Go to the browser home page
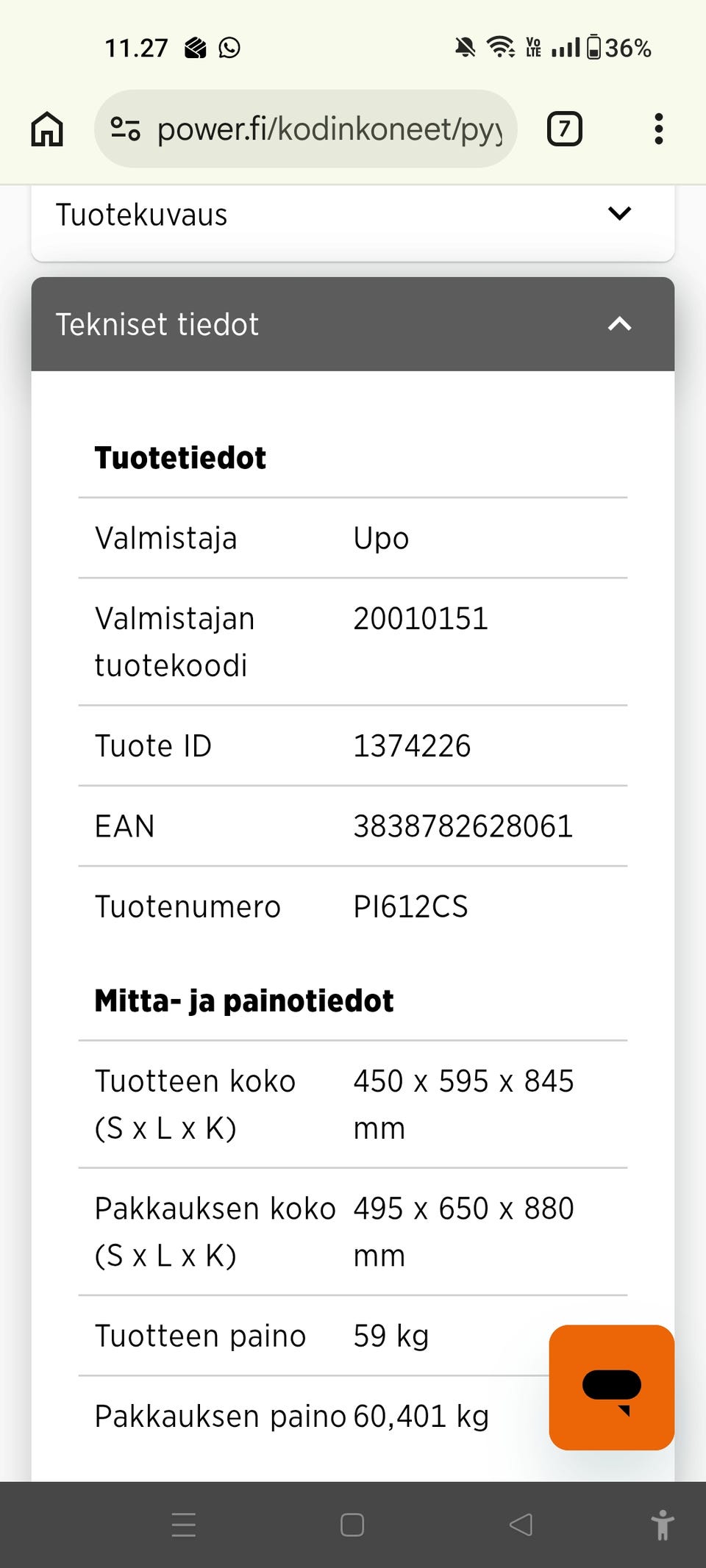 (x=47, y=129)
